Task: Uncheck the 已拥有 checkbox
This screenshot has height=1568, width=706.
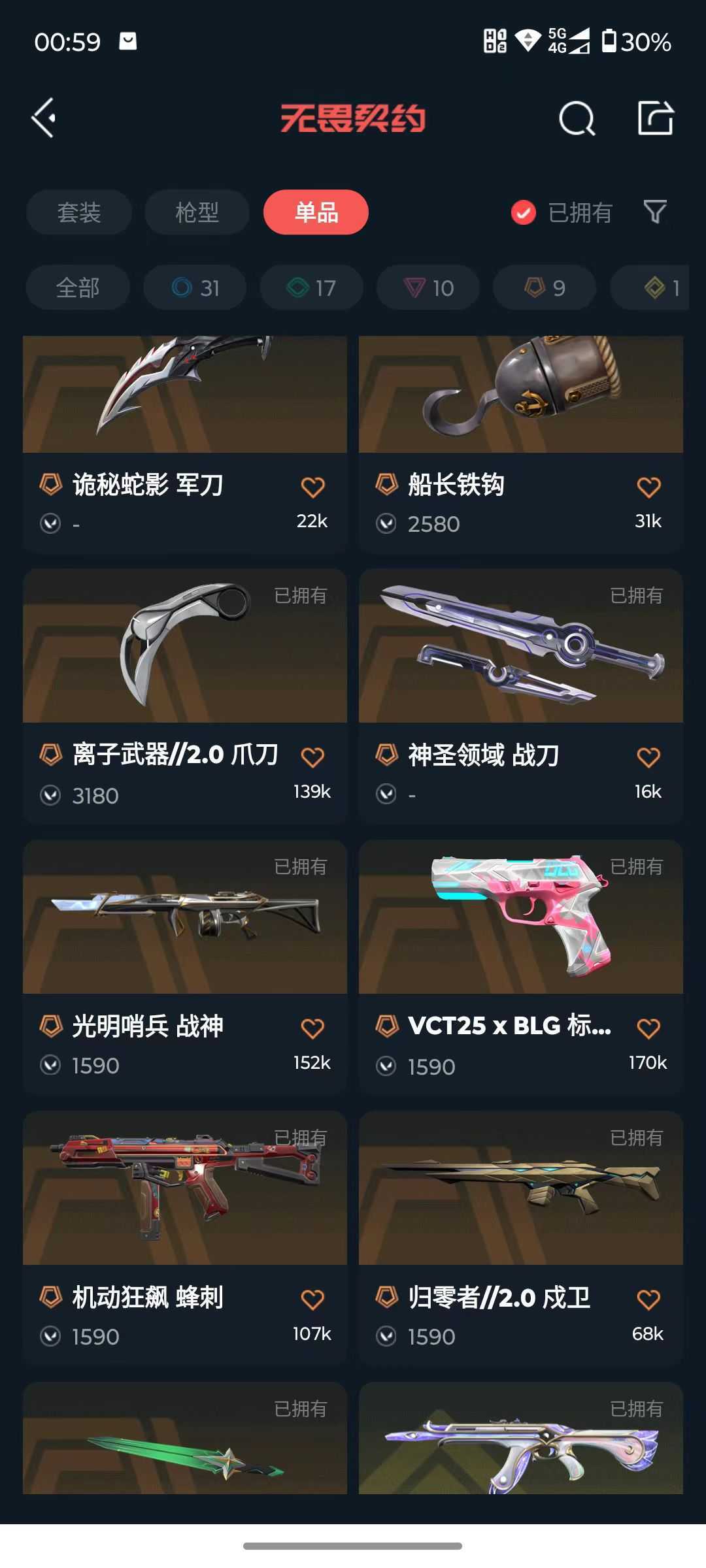Action: pyautogui.click(x=524, y=212)
